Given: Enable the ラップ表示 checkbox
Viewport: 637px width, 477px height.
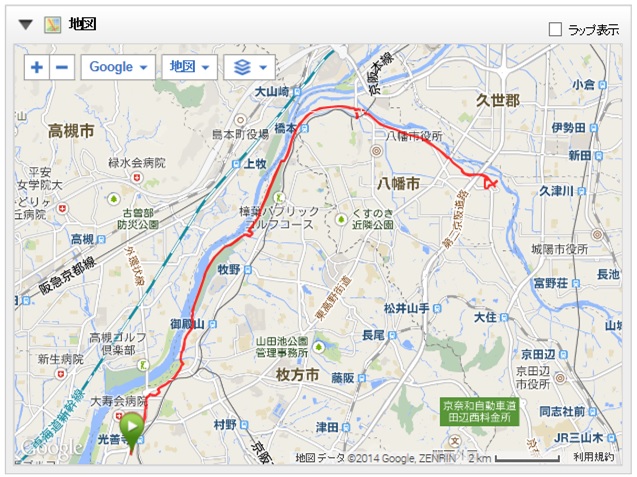Looking at the screenshot, I should pyautogui.click(x=555, y=30).
